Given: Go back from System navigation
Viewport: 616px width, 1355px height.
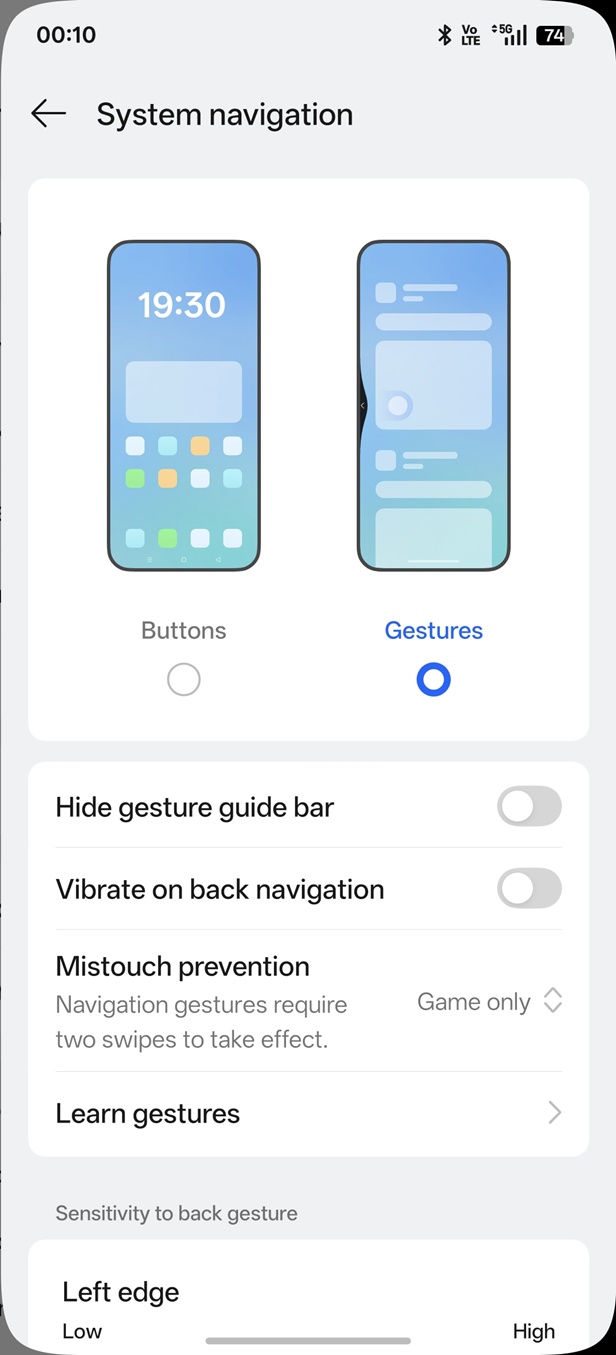Looking at the screenshot, I should pos(48,114).
